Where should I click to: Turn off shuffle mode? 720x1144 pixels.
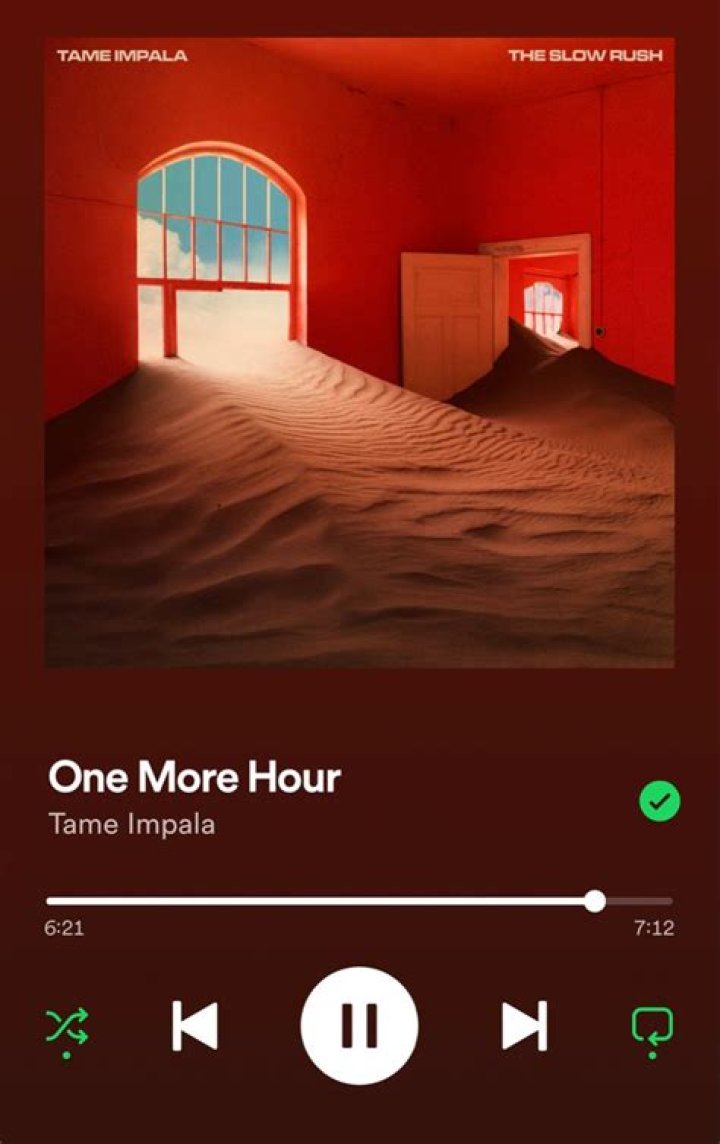point(67,1026)
